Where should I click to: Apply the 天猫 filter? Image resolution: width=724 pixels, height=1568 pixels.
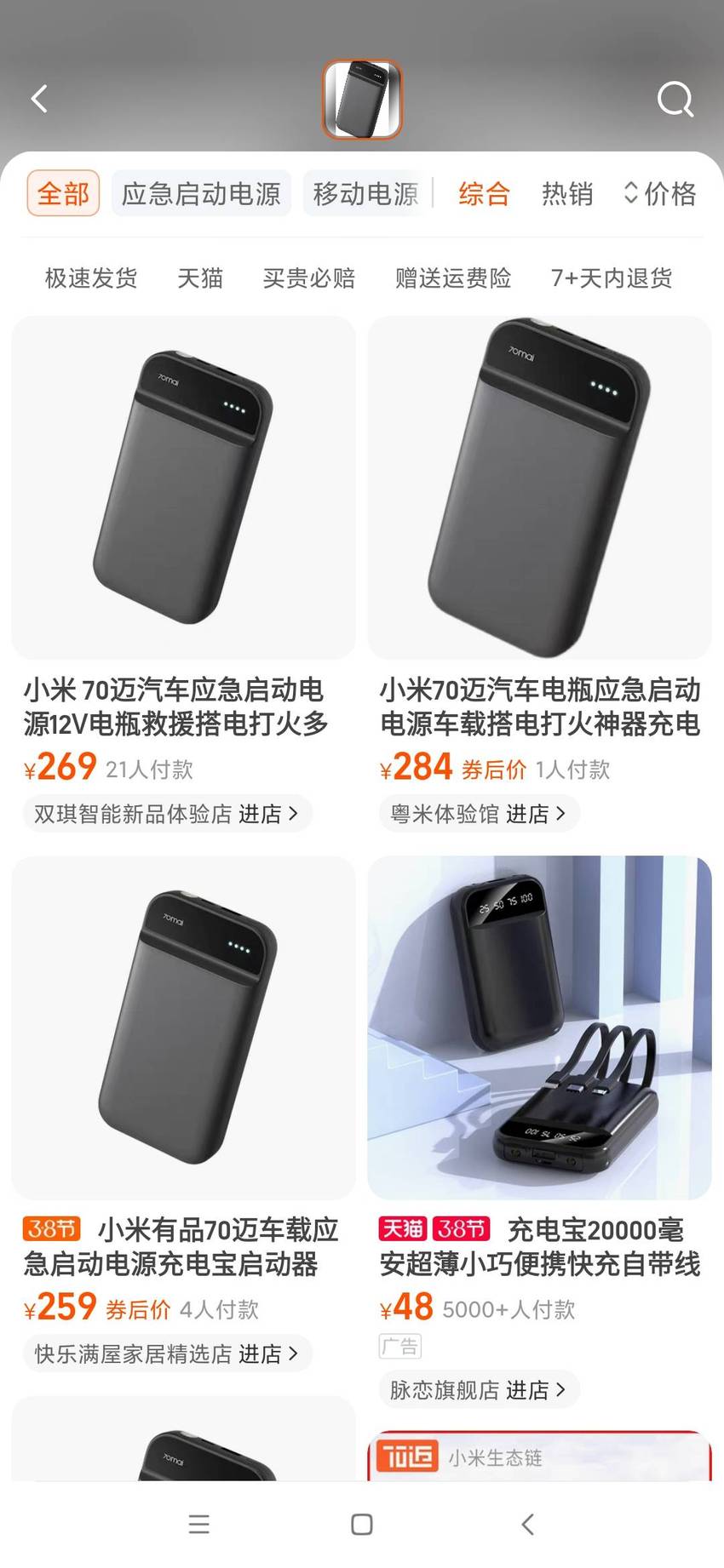[200, 278]
